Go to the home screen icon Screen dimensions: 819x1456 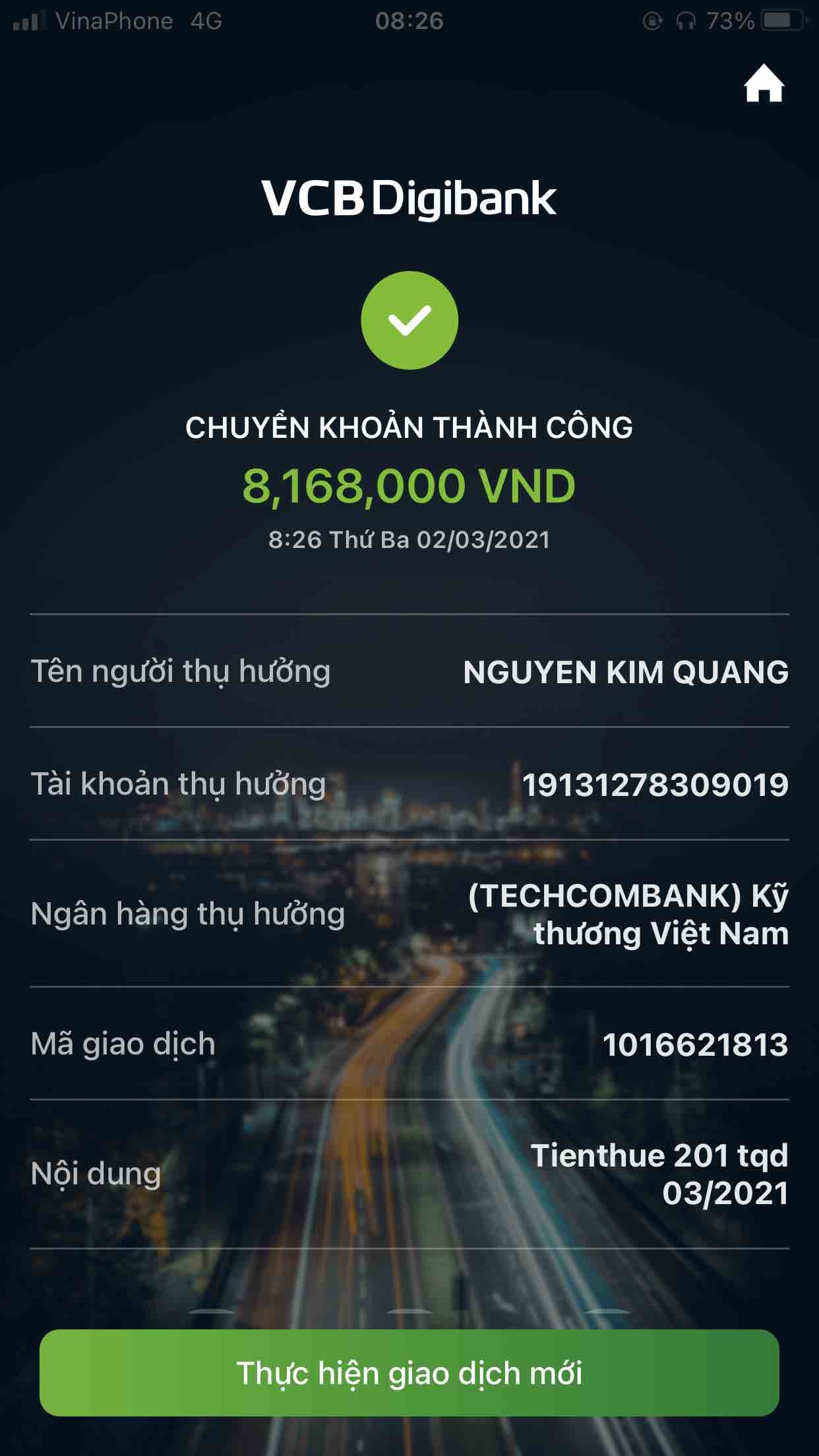tap(764, 84)
